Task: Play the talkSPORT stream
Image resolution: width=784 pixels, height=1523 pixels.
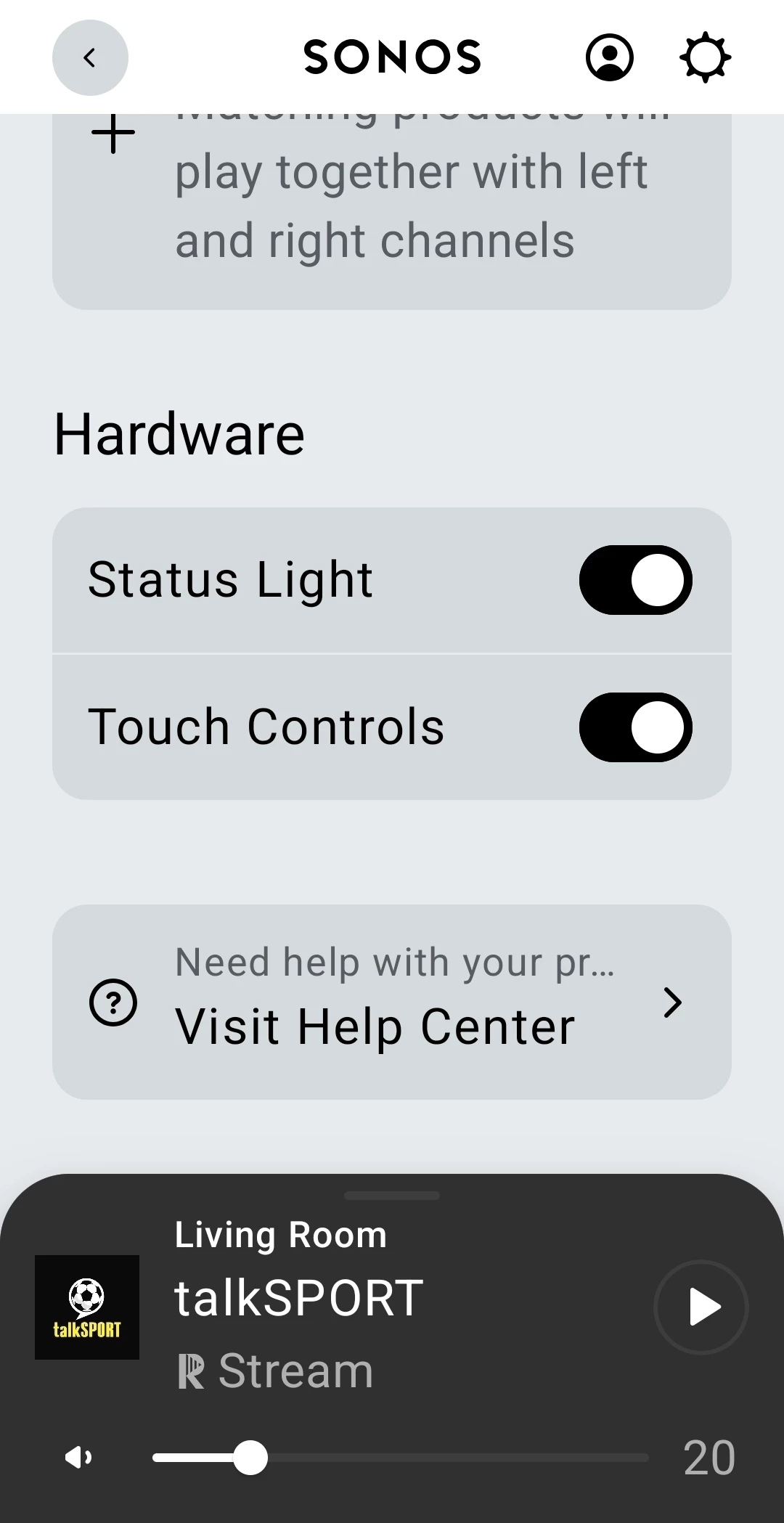Action: [701, 1307]
